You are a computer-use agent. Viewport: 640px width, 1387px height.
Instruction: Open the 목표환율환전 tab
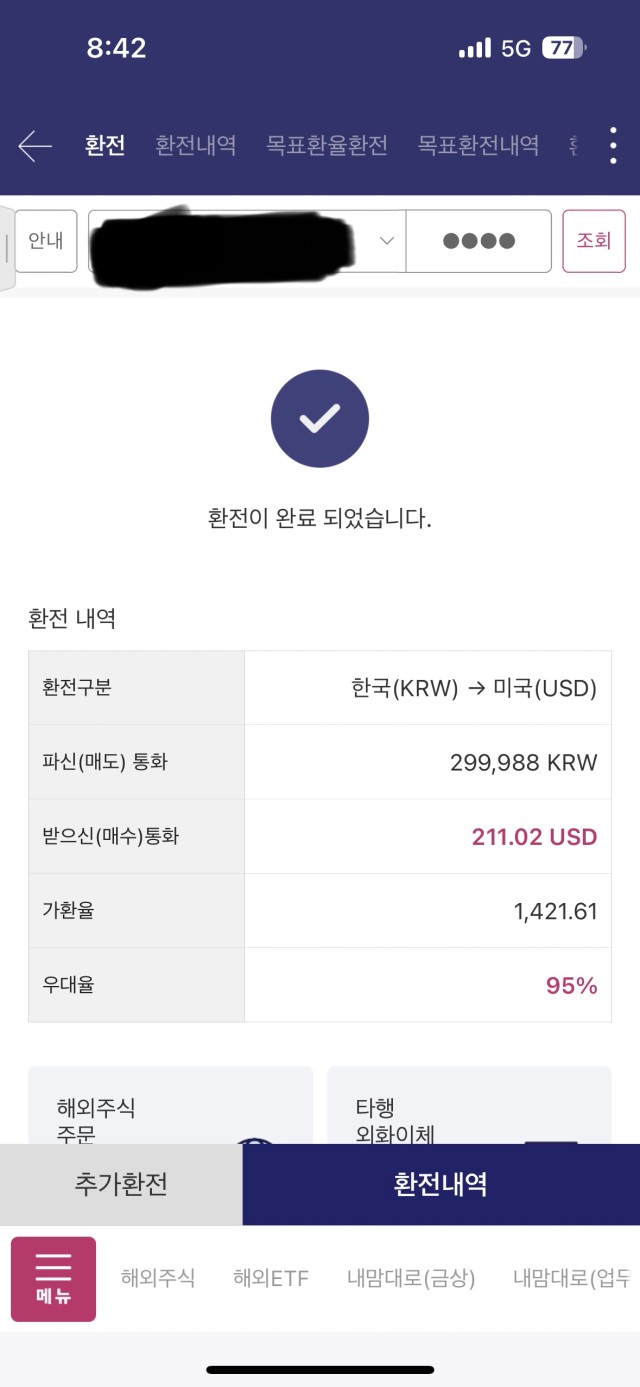coord(327,146)
